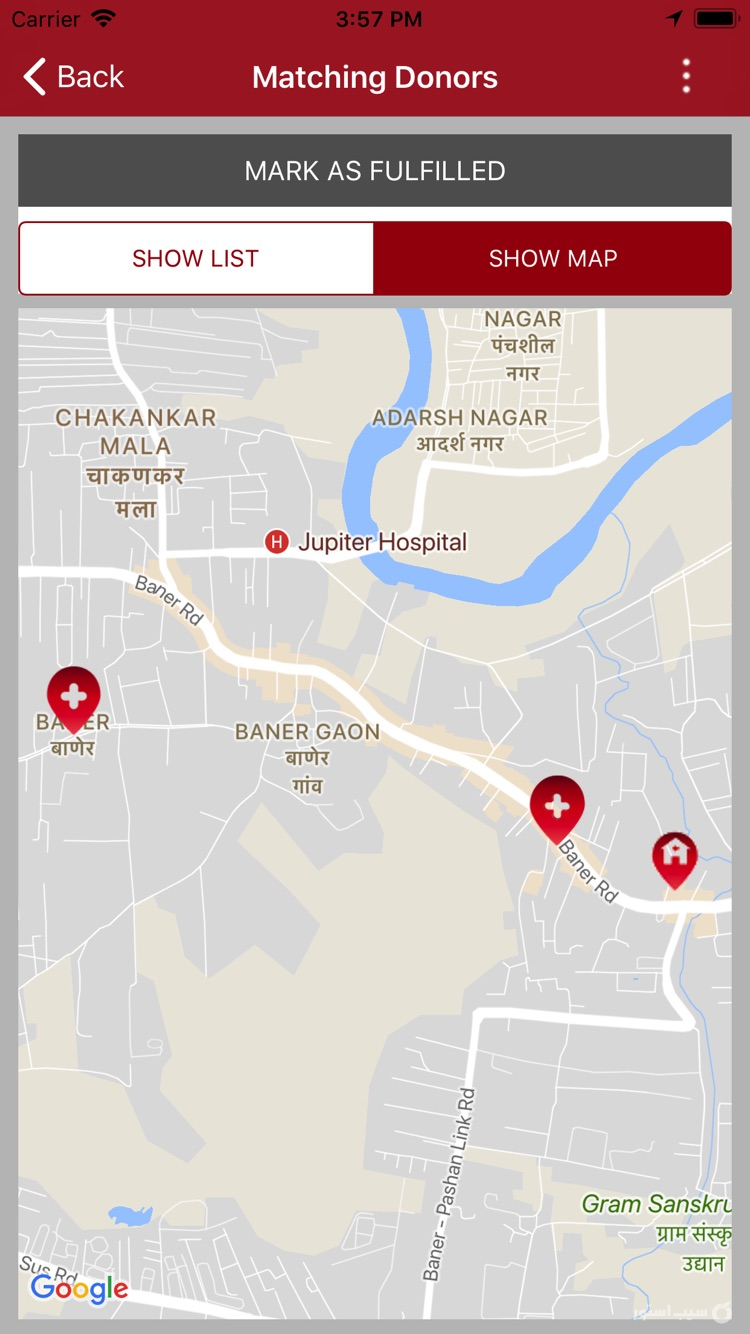Open the three-dot overflow menu
Viewport: 750px width, 1334px height.
click(x=686, y=77)
